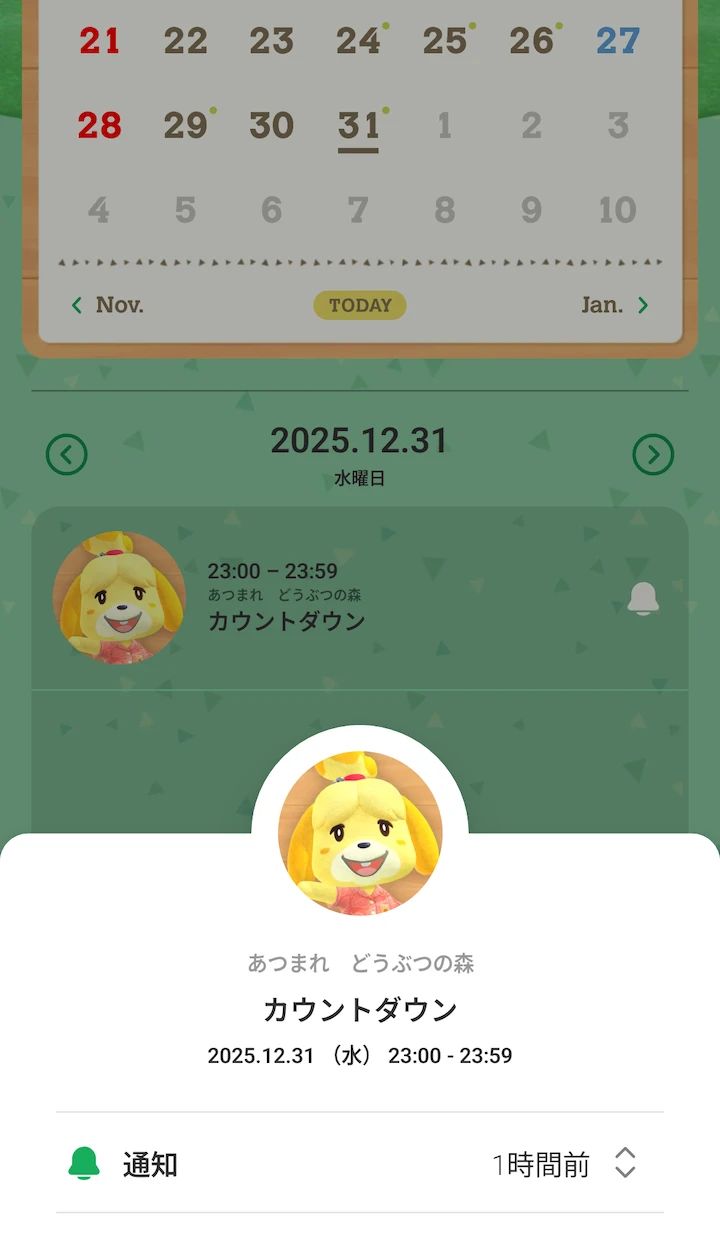The width and height of the screenshot is (720, 1235).
Task: Select December 29 on the calendar
Action: (x=185, y=126)
